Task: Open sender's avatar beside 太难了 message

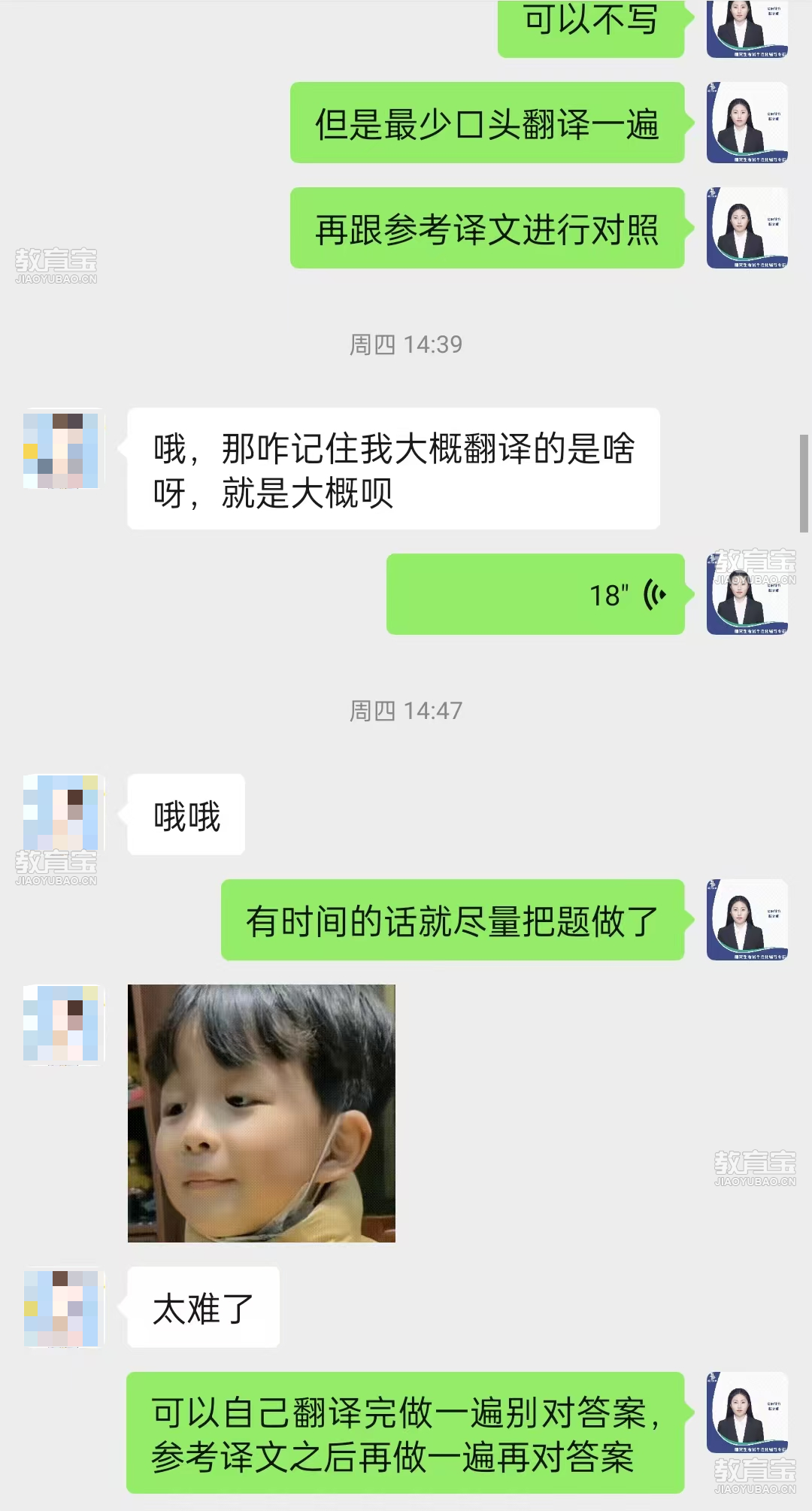Action: (62, 1308)
